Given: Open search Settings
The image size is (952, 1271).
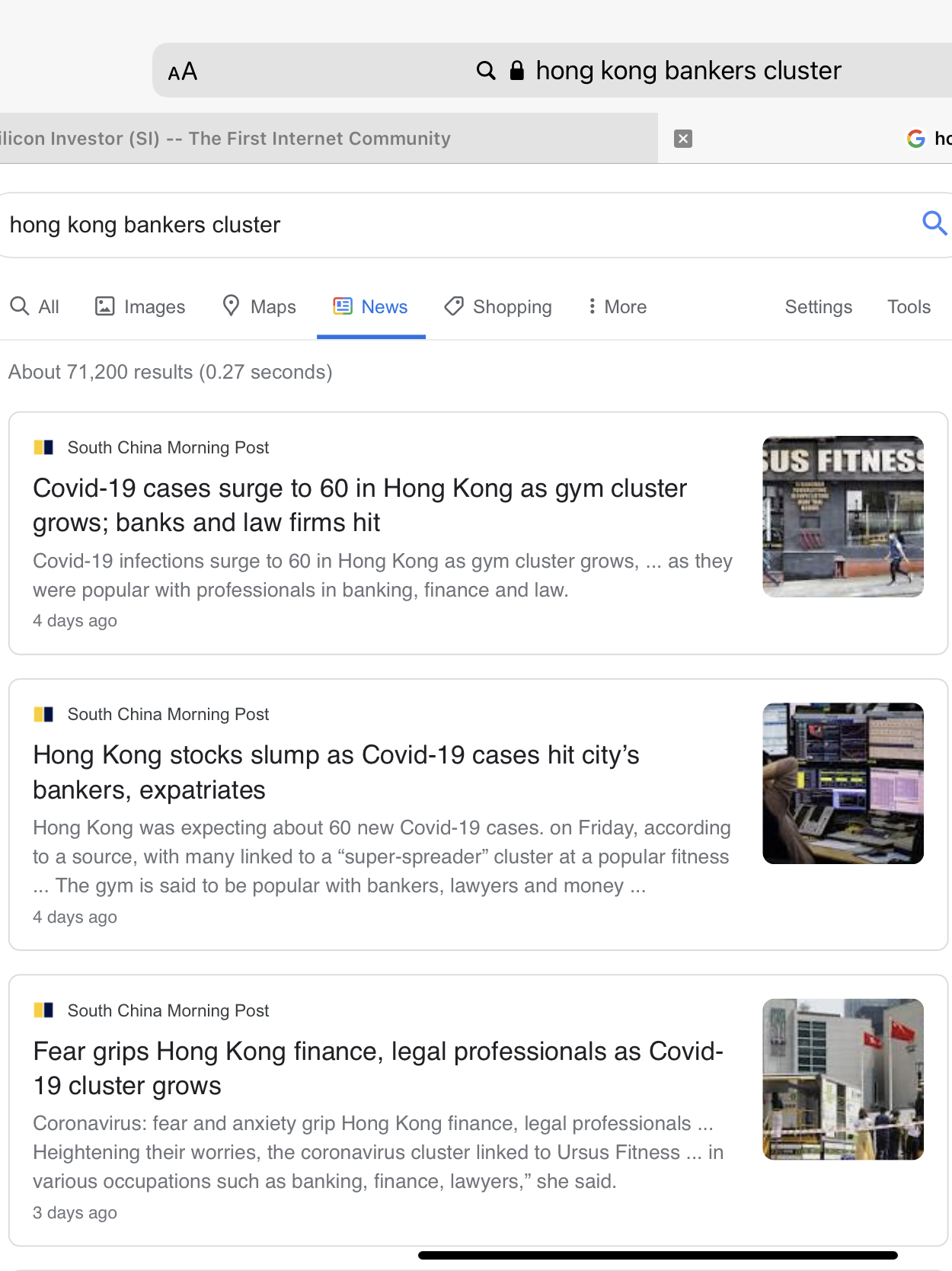Looking at the screenshot, I should pyautogui.click(x=818, y=307).
